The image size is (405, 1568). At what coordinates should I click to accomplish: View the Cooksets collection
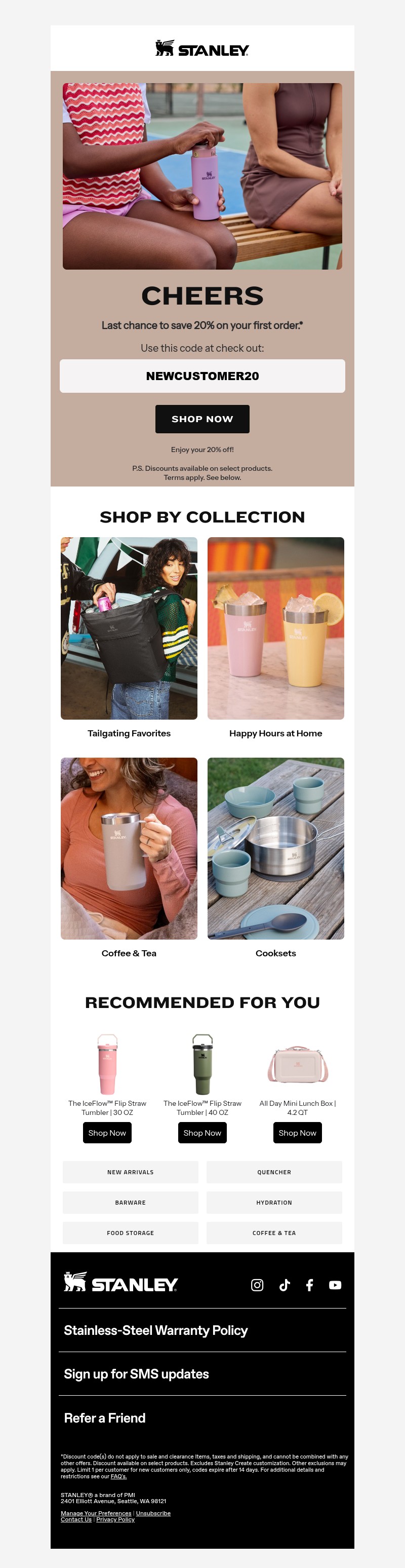click(275, 848)
